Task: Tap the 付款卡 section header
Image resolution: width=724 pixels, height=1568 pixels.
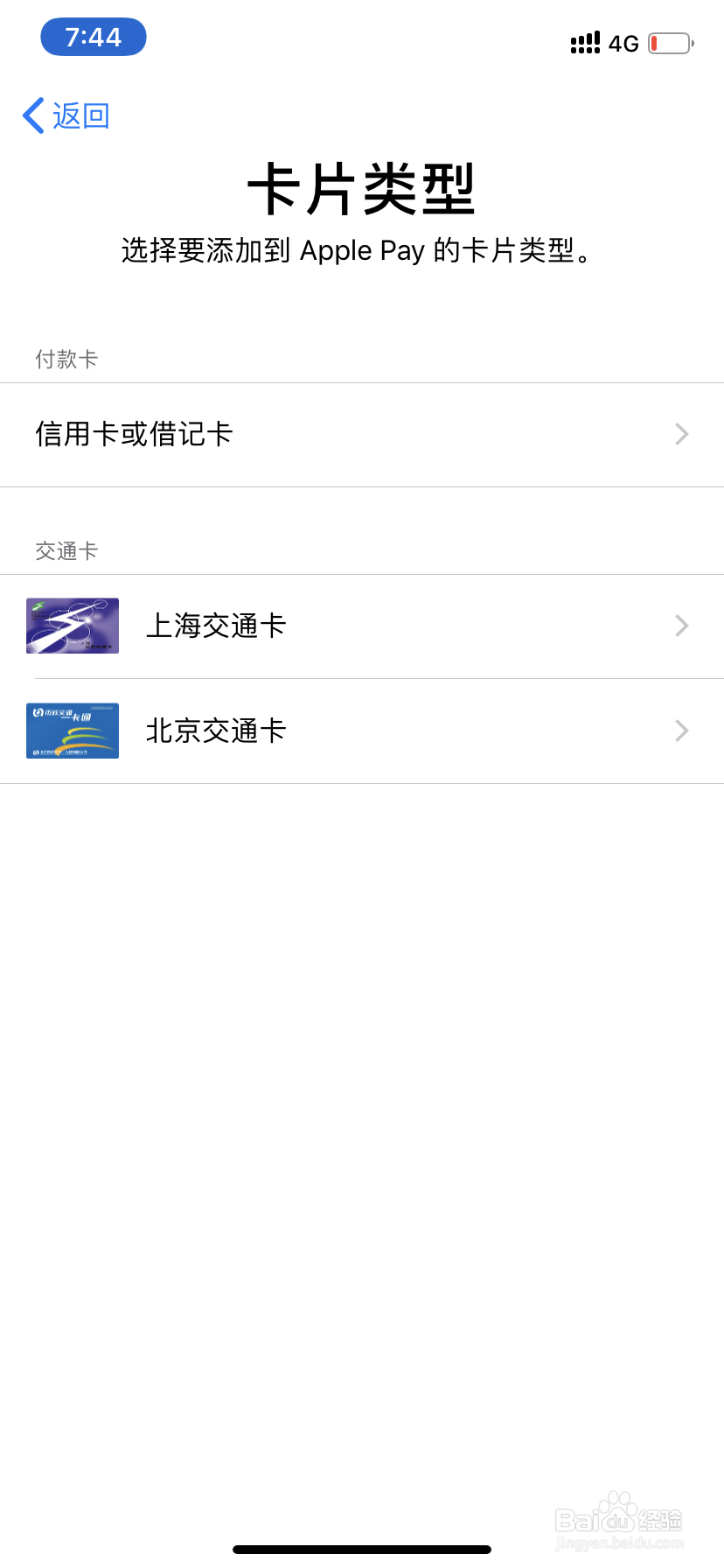Action: 66,359
